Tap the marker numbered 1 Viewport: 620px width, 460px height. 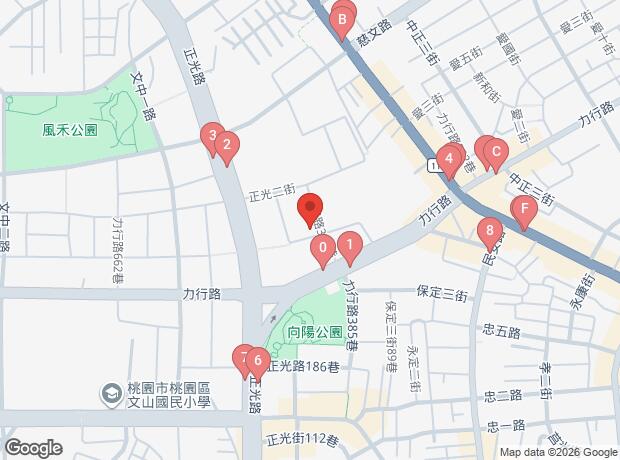349,243
